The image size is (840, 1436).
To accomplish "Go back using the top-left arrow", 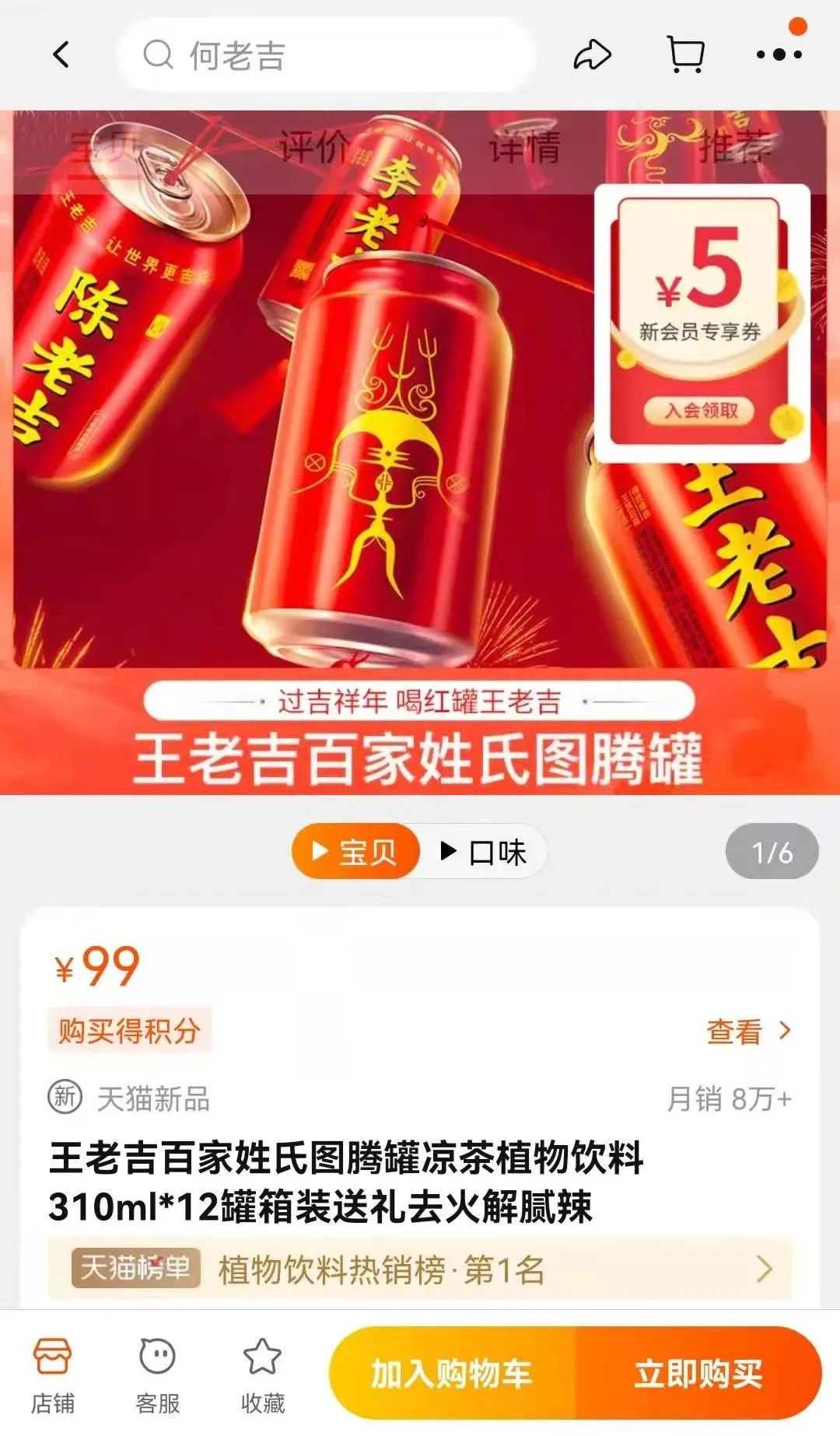I will [61, 54].
